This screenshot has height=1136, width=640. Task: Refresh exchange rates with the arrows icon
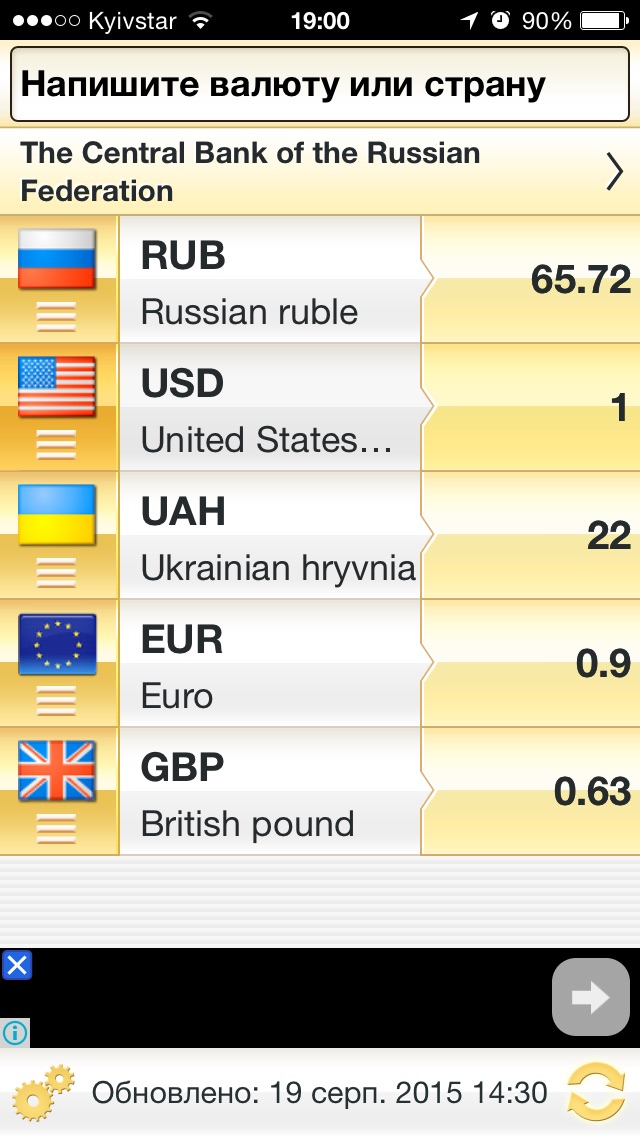tap(596, 1091)
